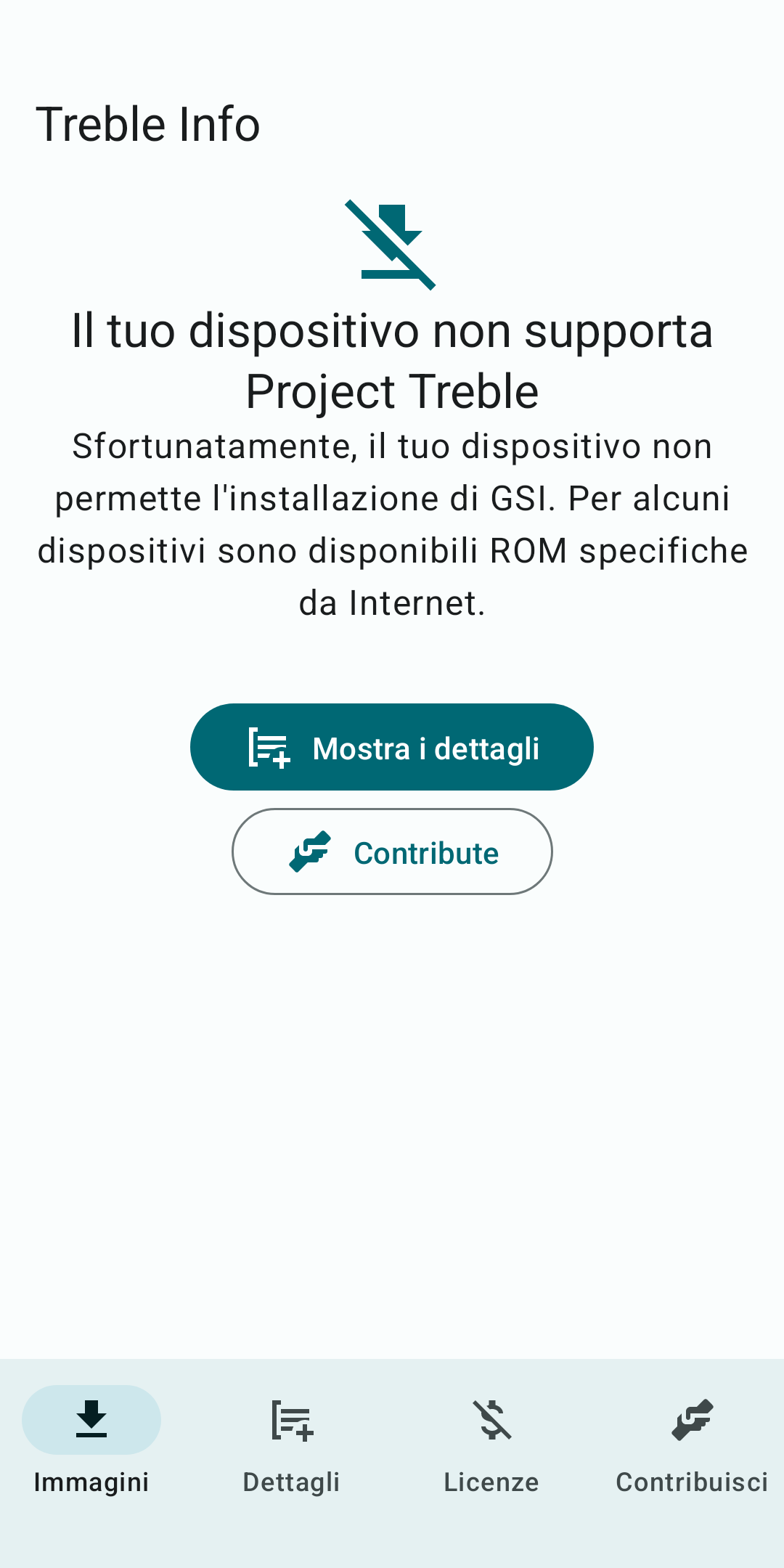Viewport: 784px width, 1568px height.
Task: Tap the Mostra i dettagli button
Action: (392, 747)
